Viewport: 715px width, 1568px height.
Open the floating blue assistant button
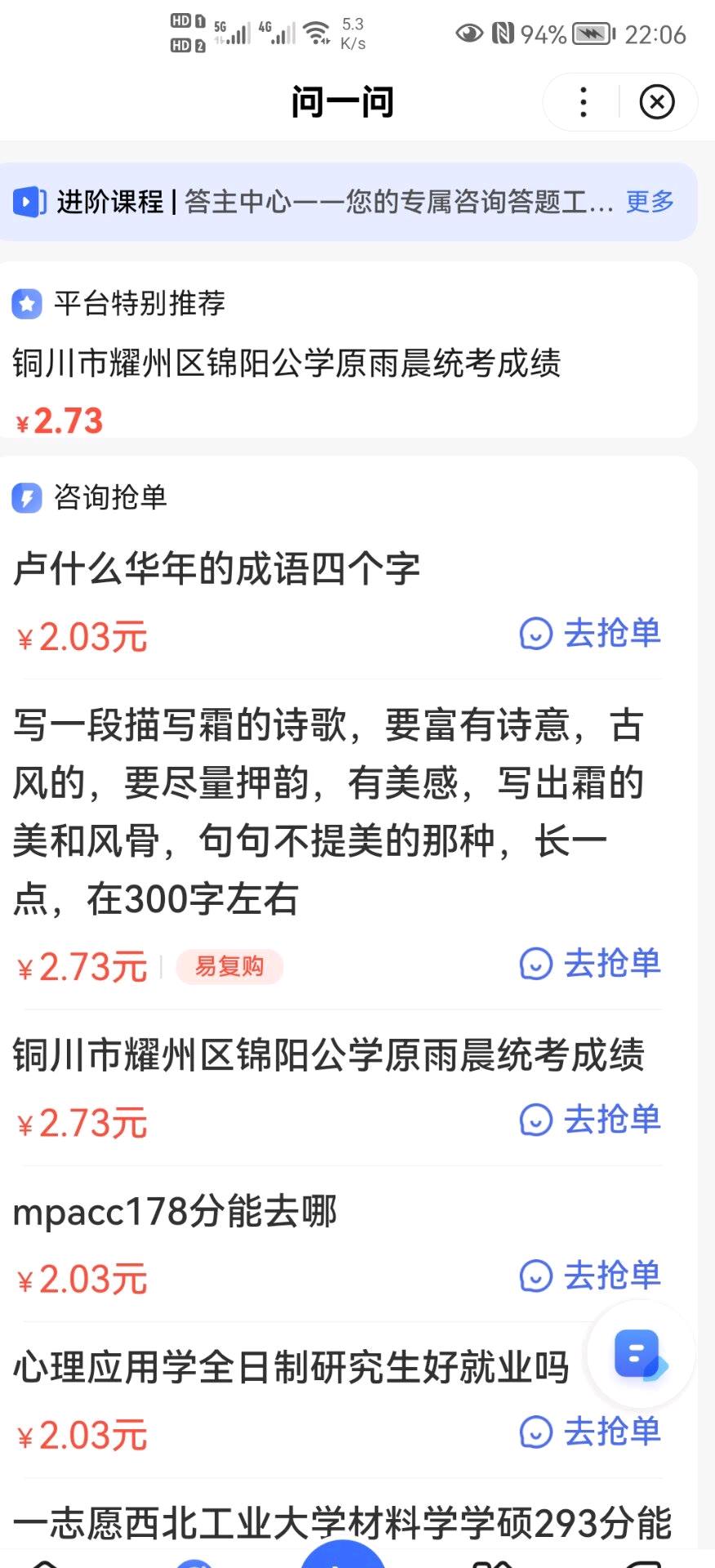(x=641, y=1355)
